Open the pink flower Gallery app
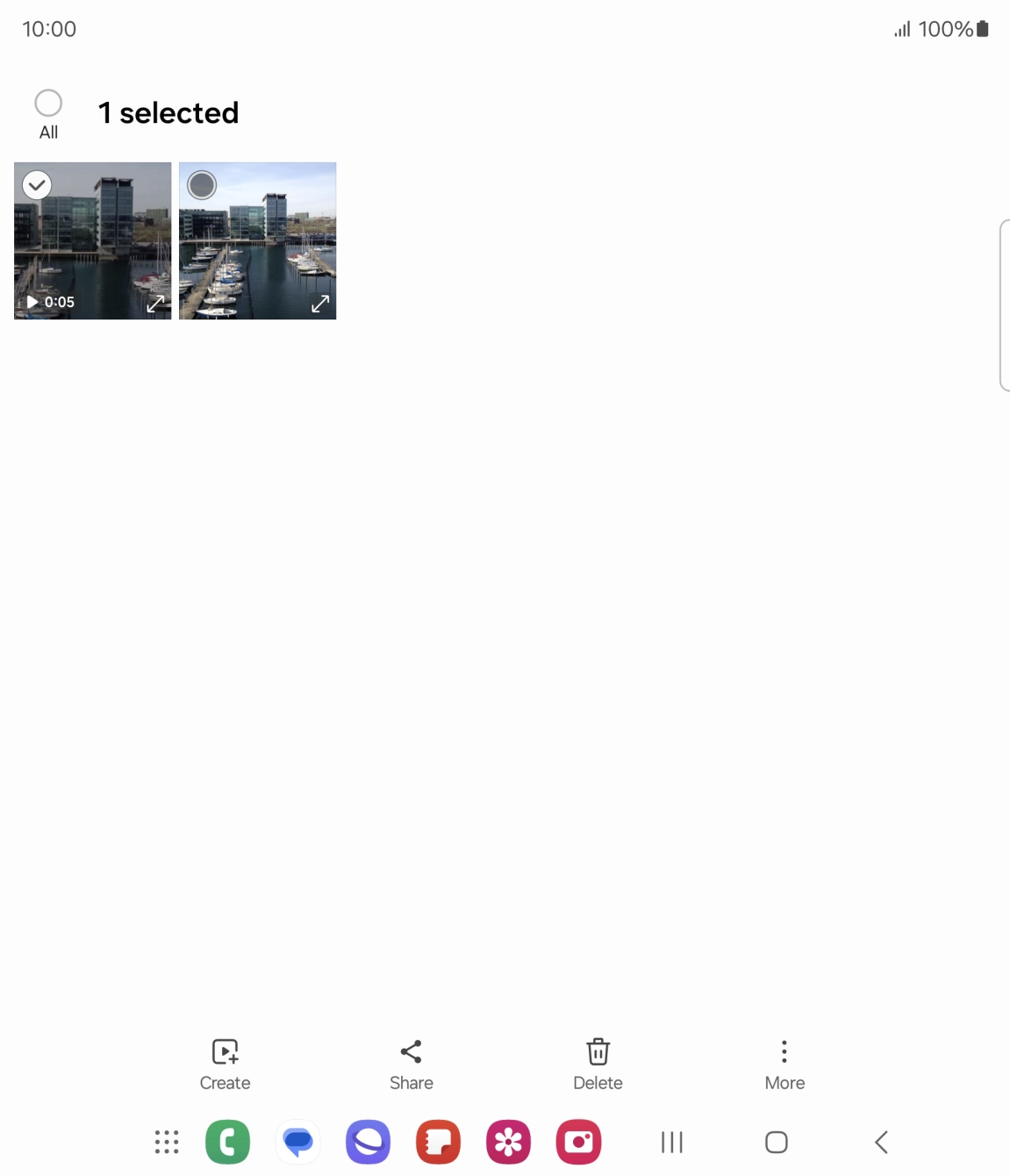Viewport: 1010px width, 1176px height. tap(508, 1142)
